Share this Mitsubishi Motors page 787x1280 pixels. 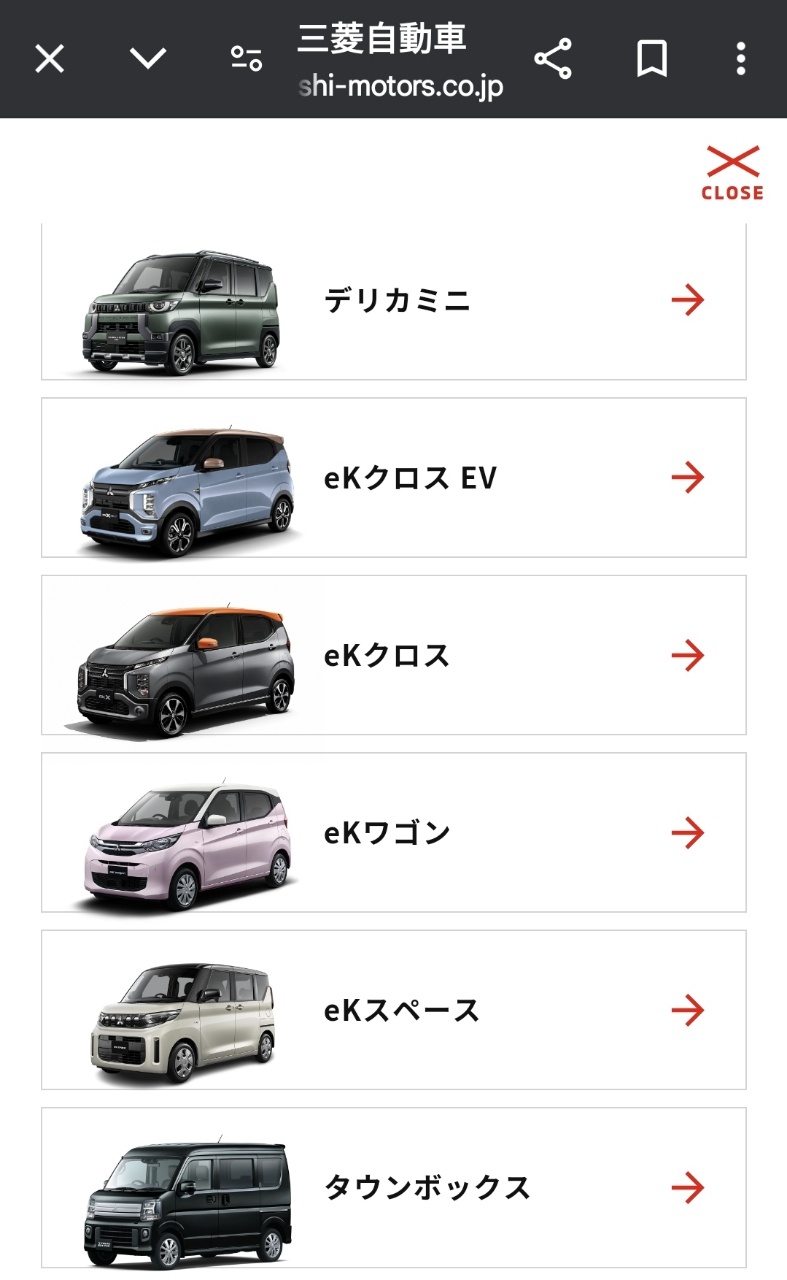click(553, 59)
